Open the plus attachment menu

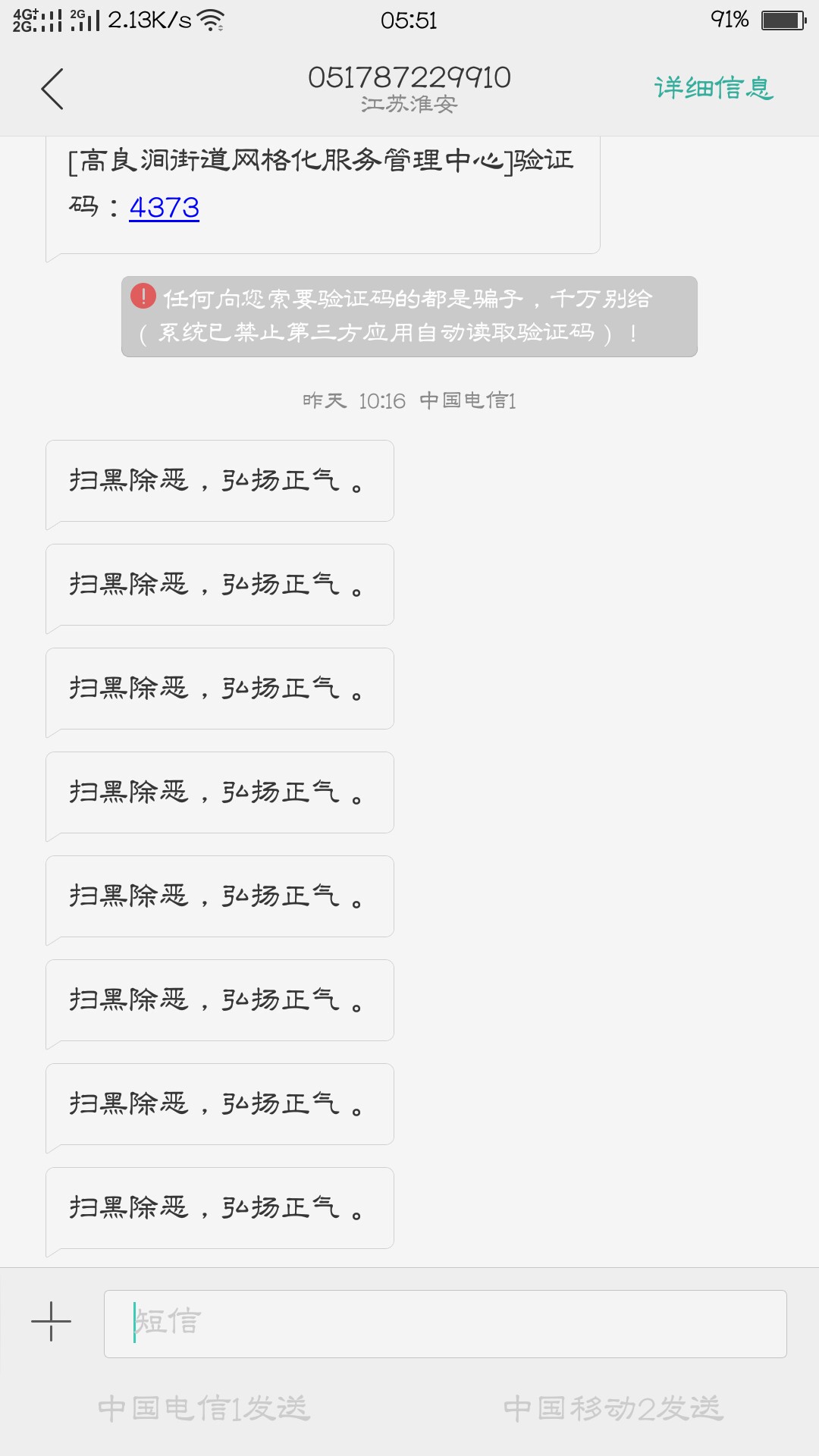click(51, 1322)
